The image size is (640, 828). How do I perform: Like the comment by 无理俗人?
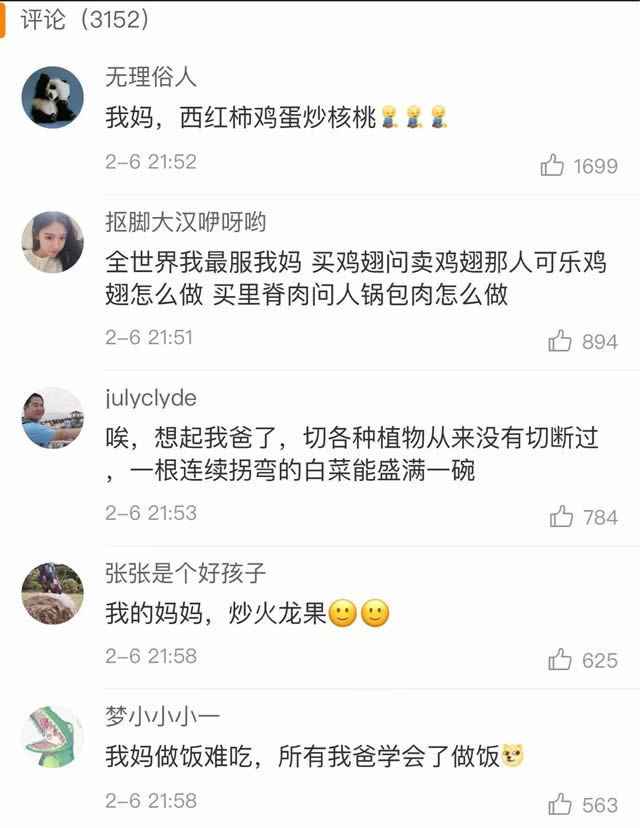[553, 166]
